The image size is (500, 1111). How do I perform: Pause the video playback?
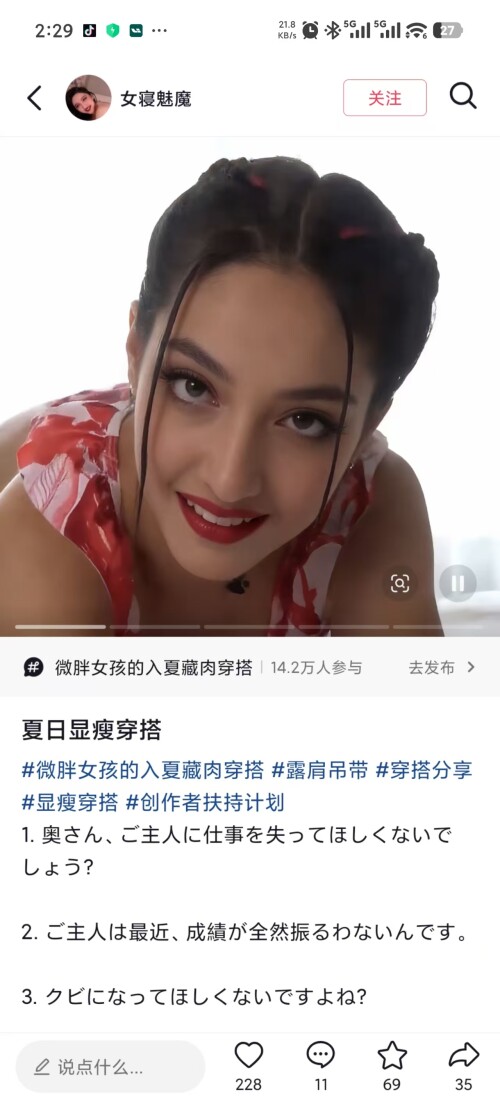click(x=458, y=584)
